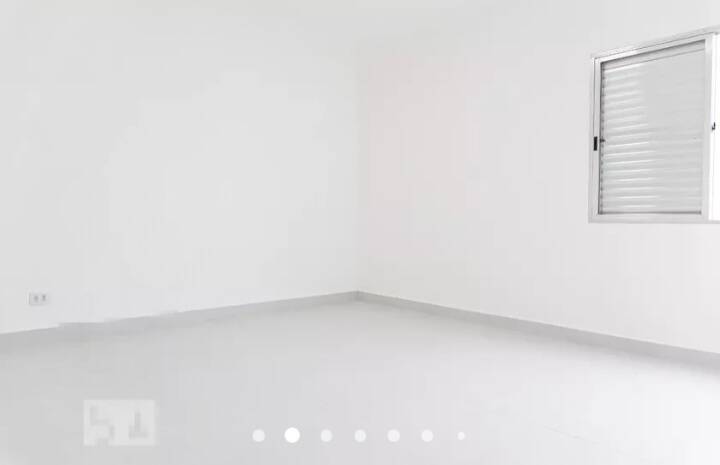Select the first photo indicator dot

click(x=258, y=435)
